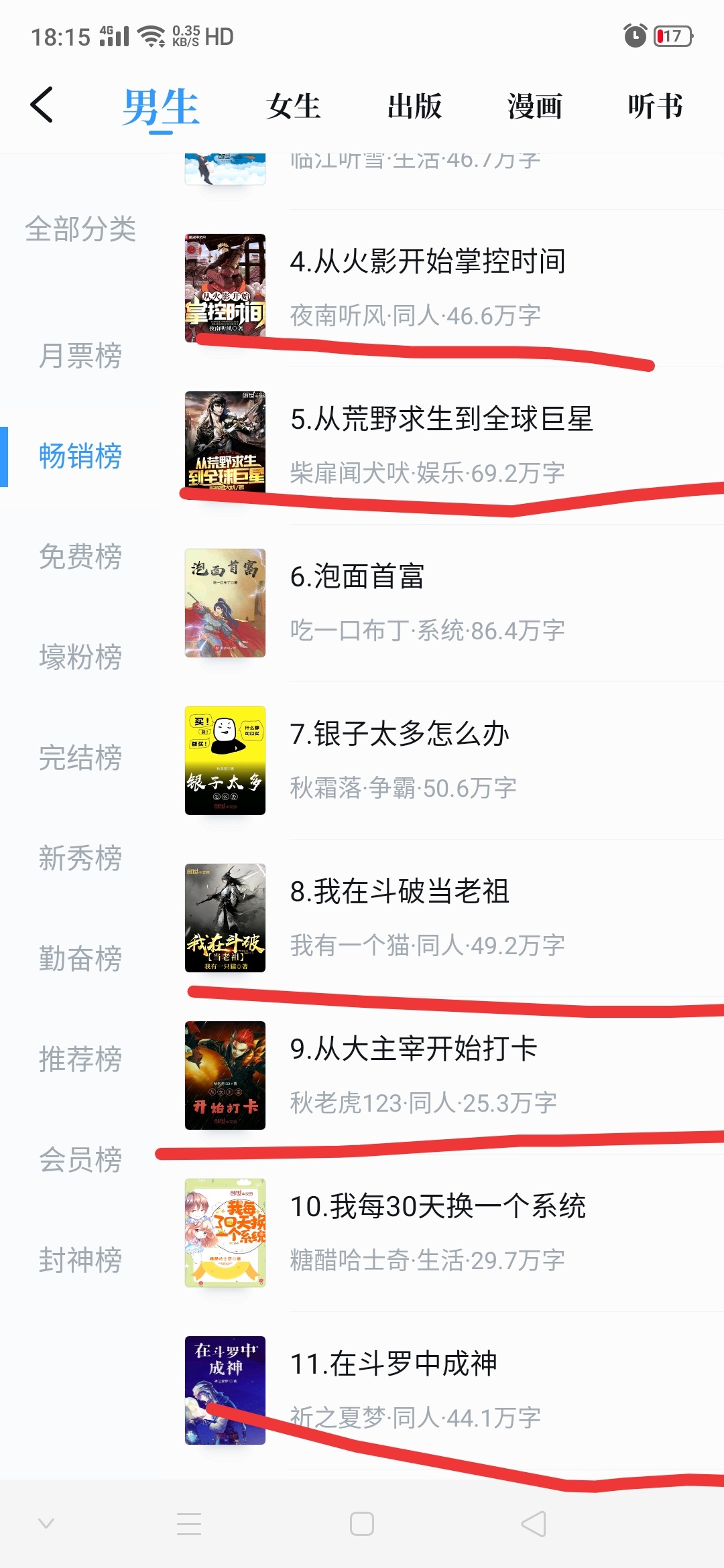
Task: Switch to the 出版 tab
Action: click(414, 107)
